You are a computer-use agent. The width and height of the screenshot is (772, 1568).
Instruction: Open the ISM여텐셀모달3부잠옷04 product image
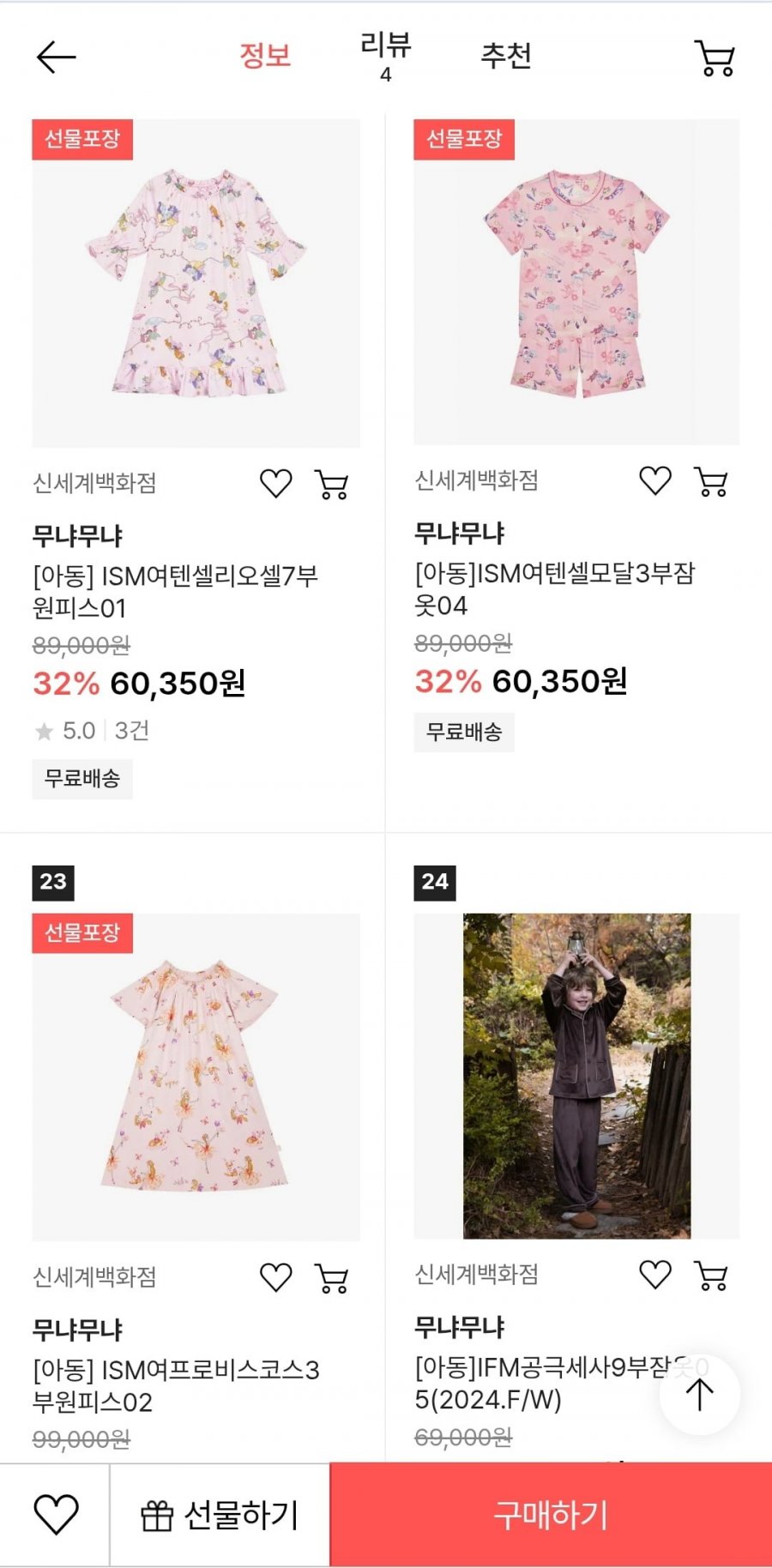coord(576,281)
